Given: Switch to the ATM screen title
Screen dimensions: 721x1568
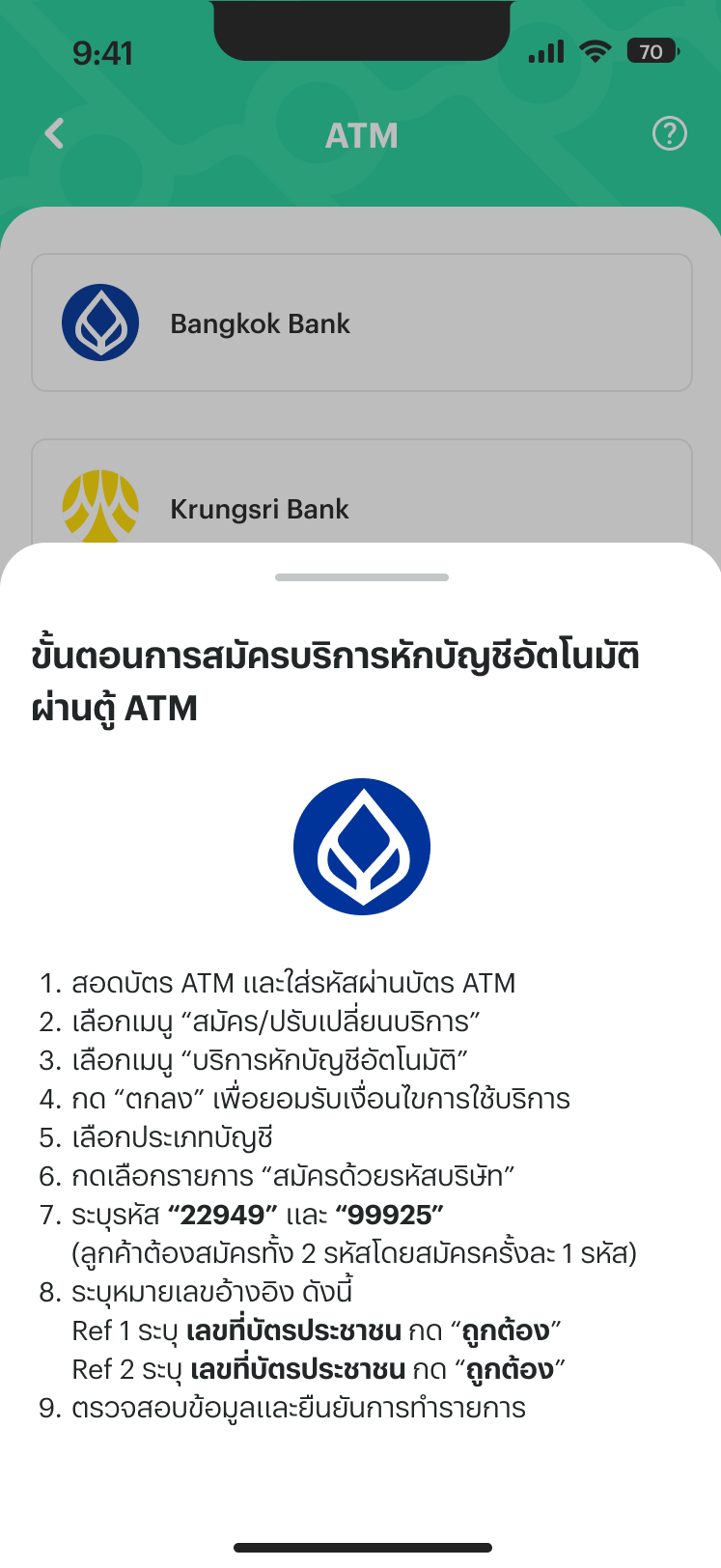Looking at the screenshot, I should point(360,135).
